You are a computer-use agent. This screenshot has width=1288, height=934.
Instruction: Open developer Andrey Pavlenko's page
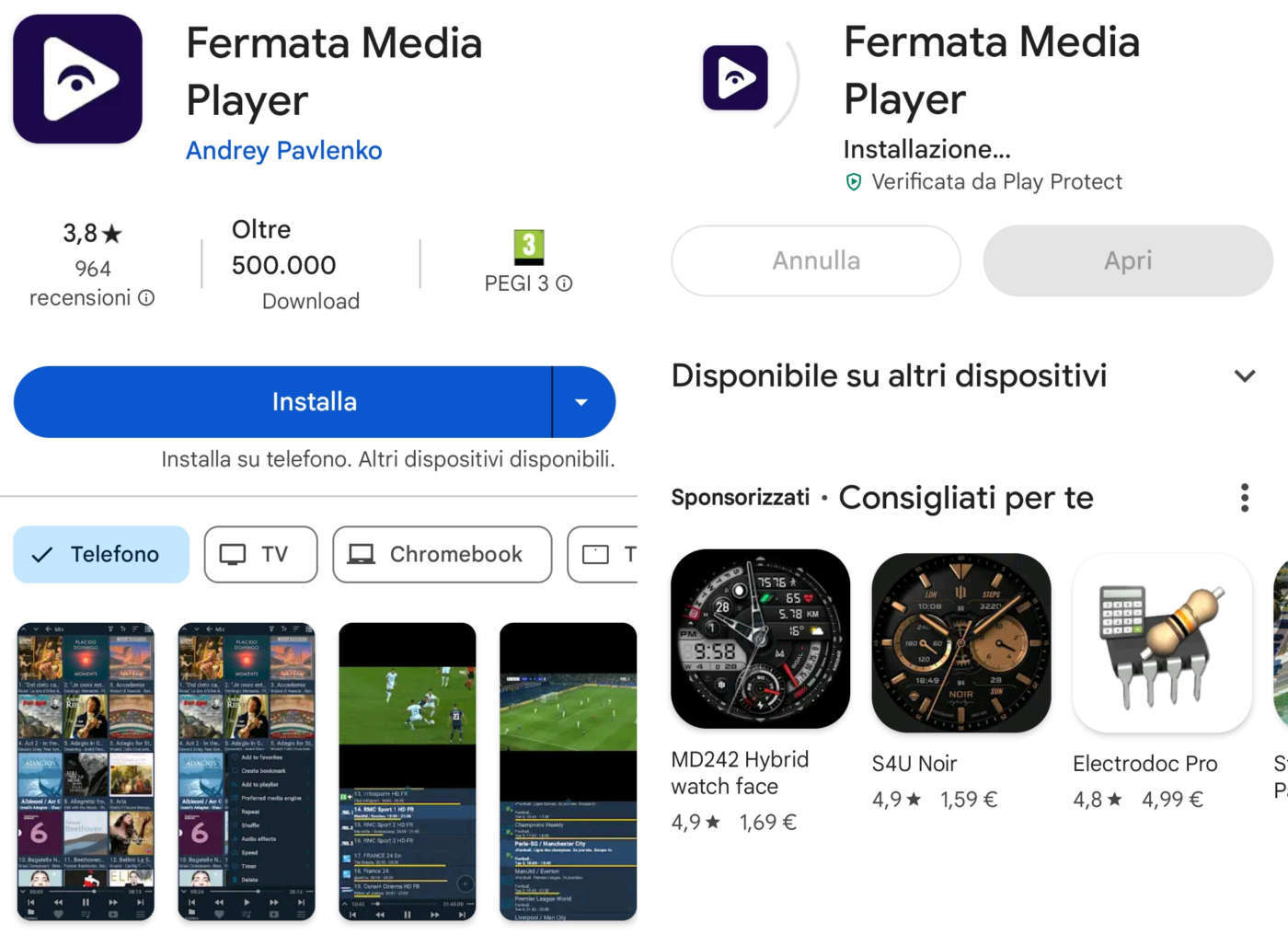pos(283,150)
